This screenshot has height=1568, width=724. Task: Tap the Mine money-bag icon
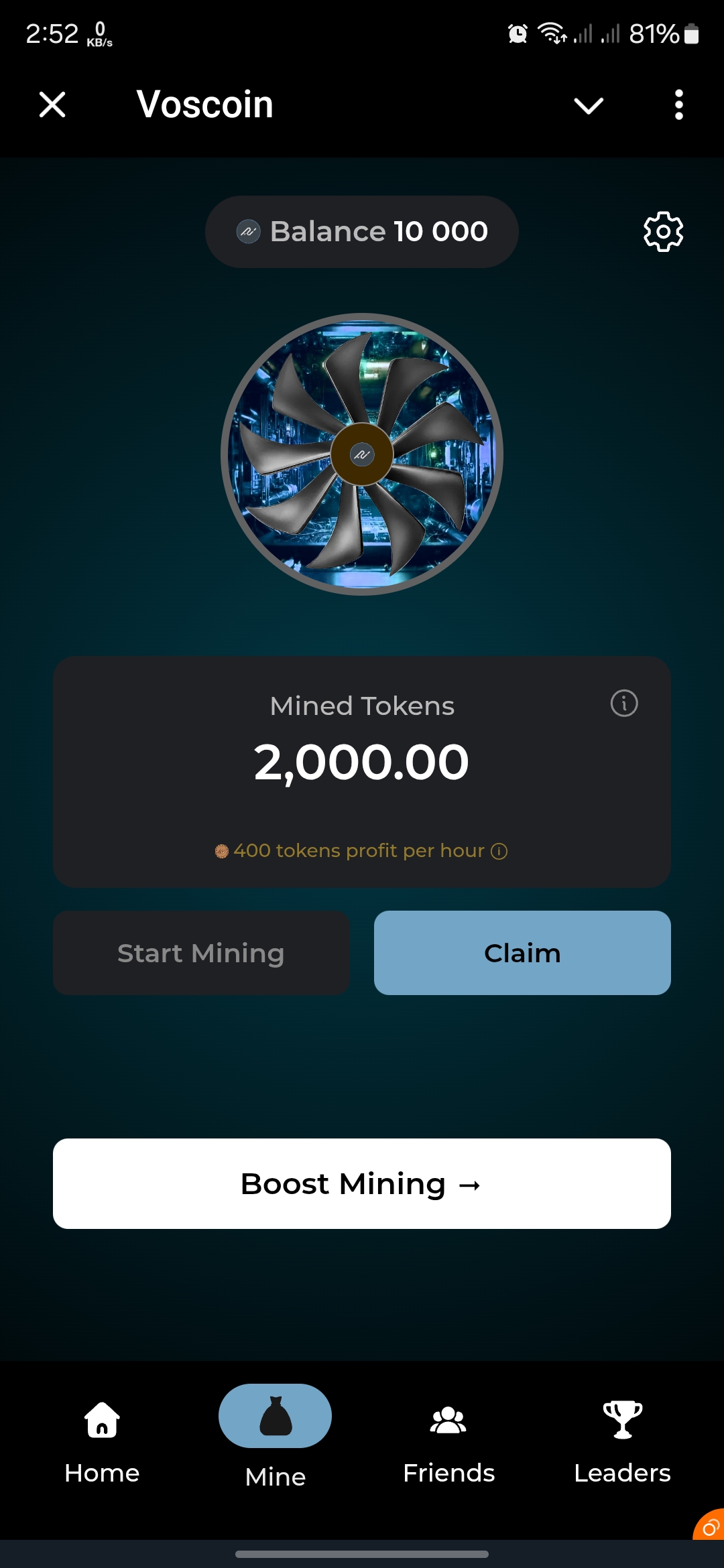(274, 1416)
